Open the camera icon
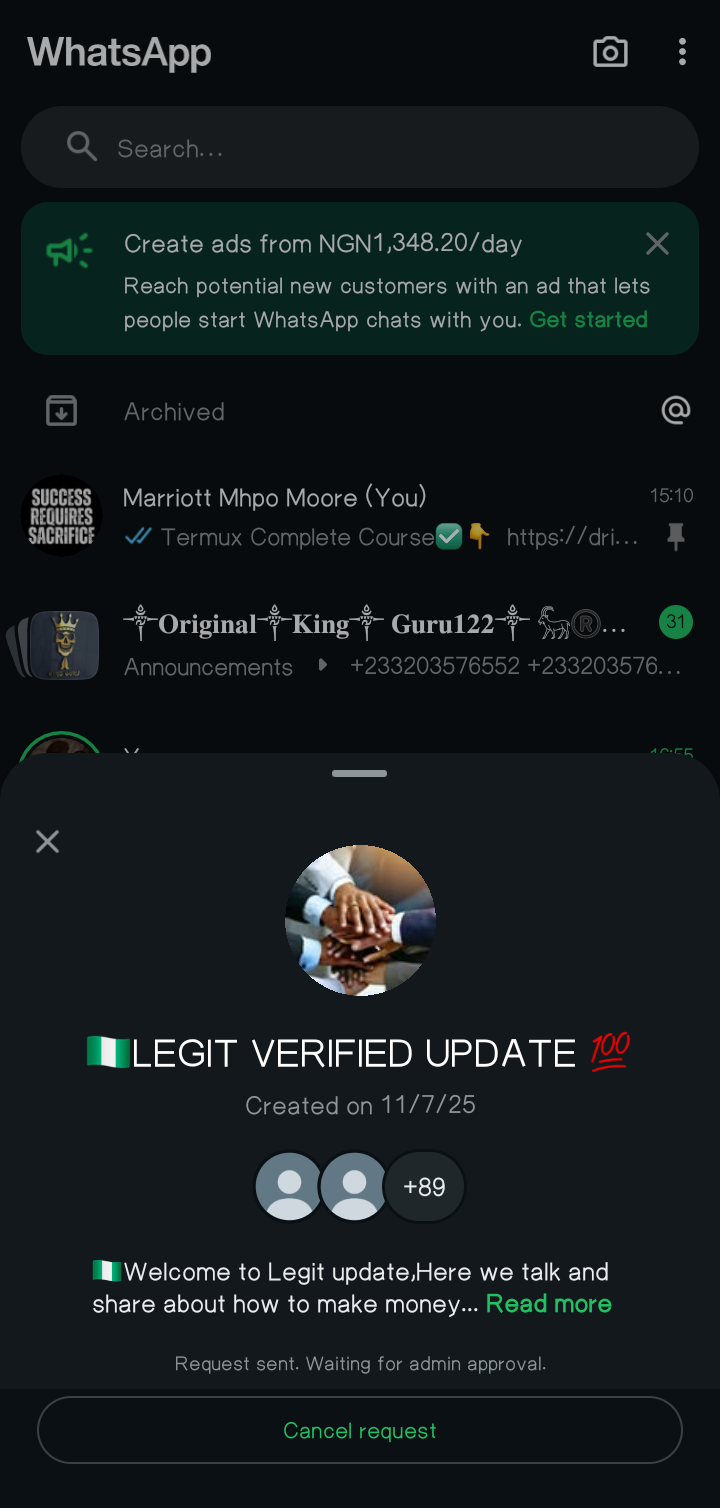Screen dimensions: 720x1508 (x=610, y=52)
